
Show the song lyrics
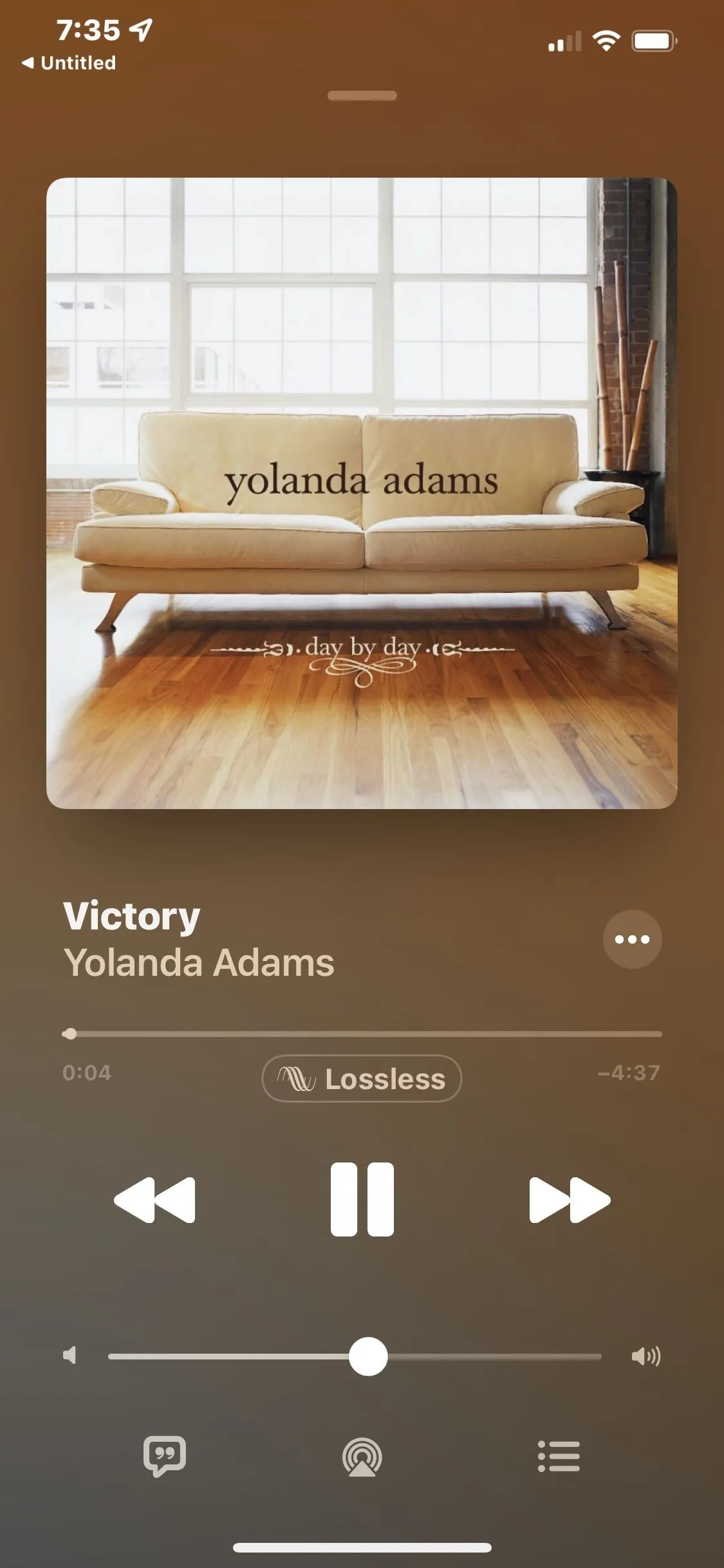[x=165, y=1456]
